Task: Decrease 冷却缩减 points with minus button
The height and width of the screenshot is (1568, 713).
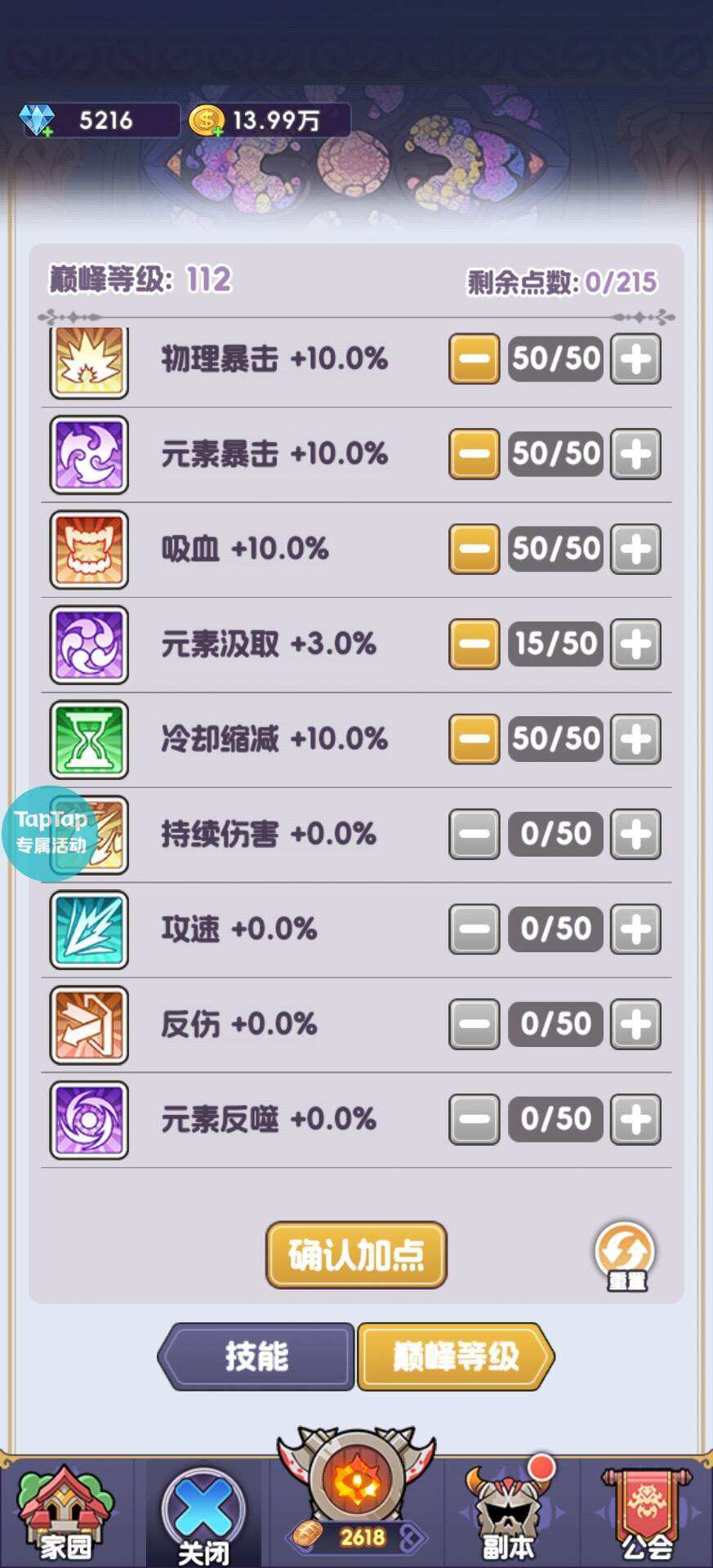Action: pos(474,739)
